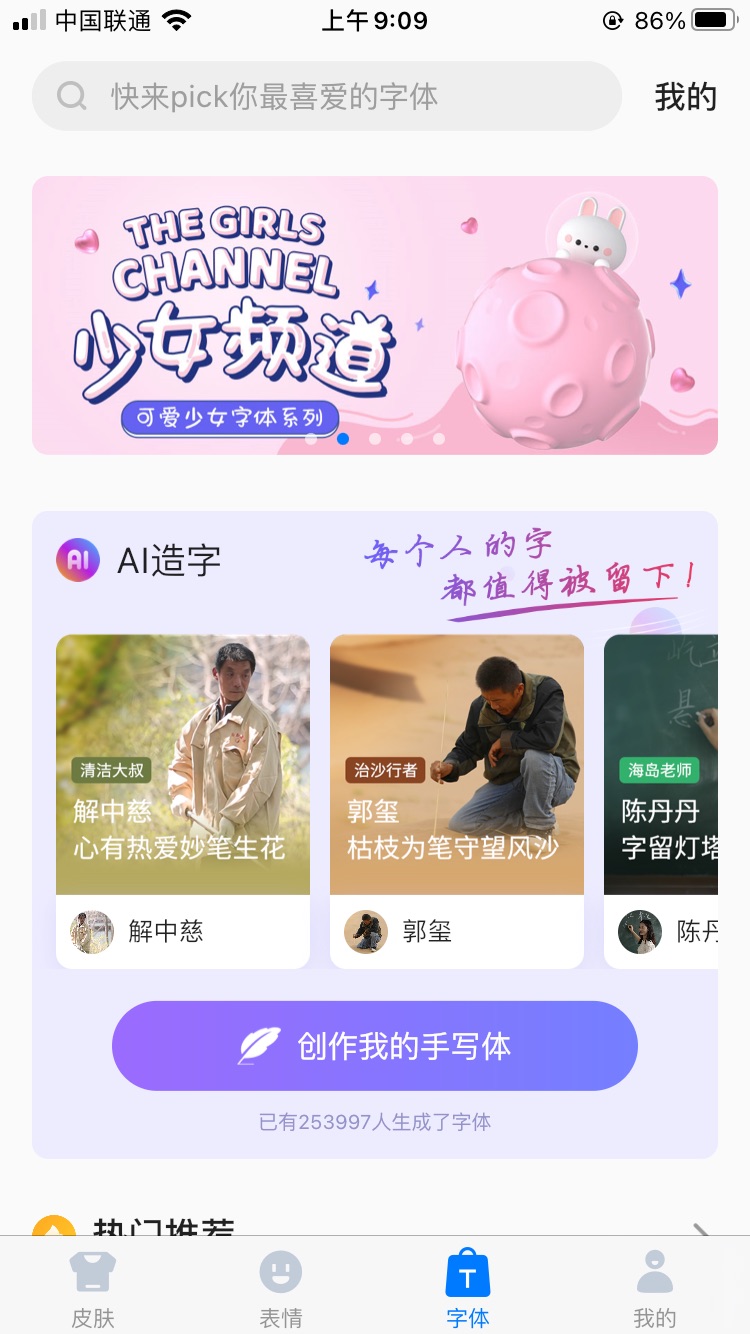Tap 我的 text link near the search bar
This screenshot has height=1334, width=750.
pos(685,95)
